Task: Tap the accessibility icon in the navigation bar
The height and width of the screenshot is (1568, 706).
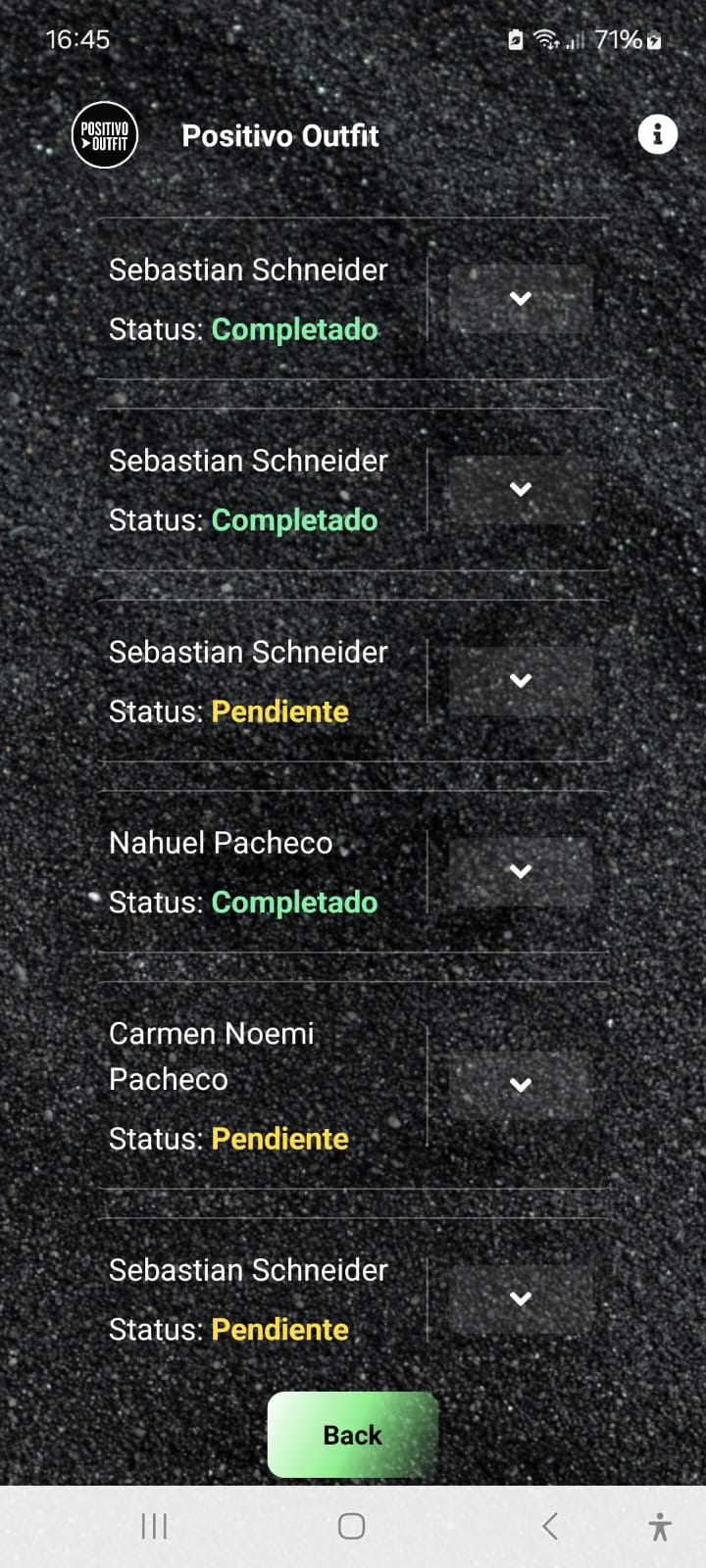Action: pos(660,1526)
